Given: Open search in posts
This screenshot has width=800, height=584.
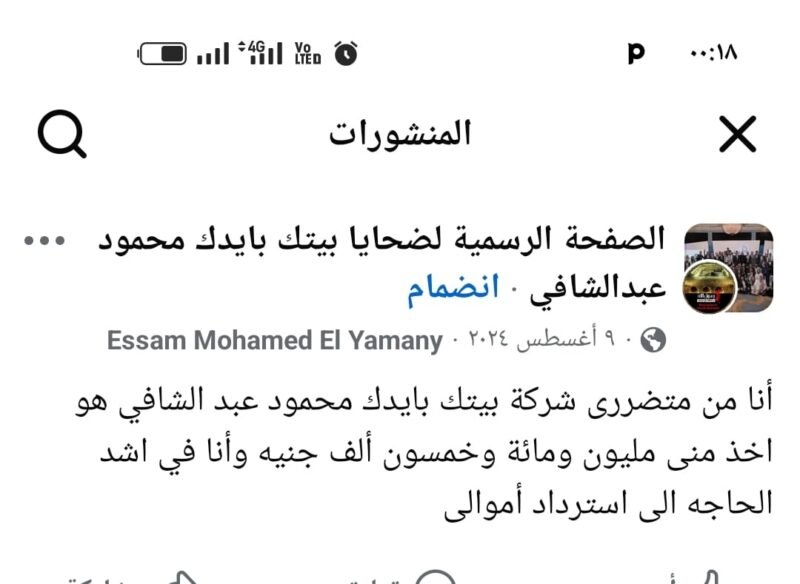Looking at the screenshot, I should pyautogui.click(x=63, y=135).
